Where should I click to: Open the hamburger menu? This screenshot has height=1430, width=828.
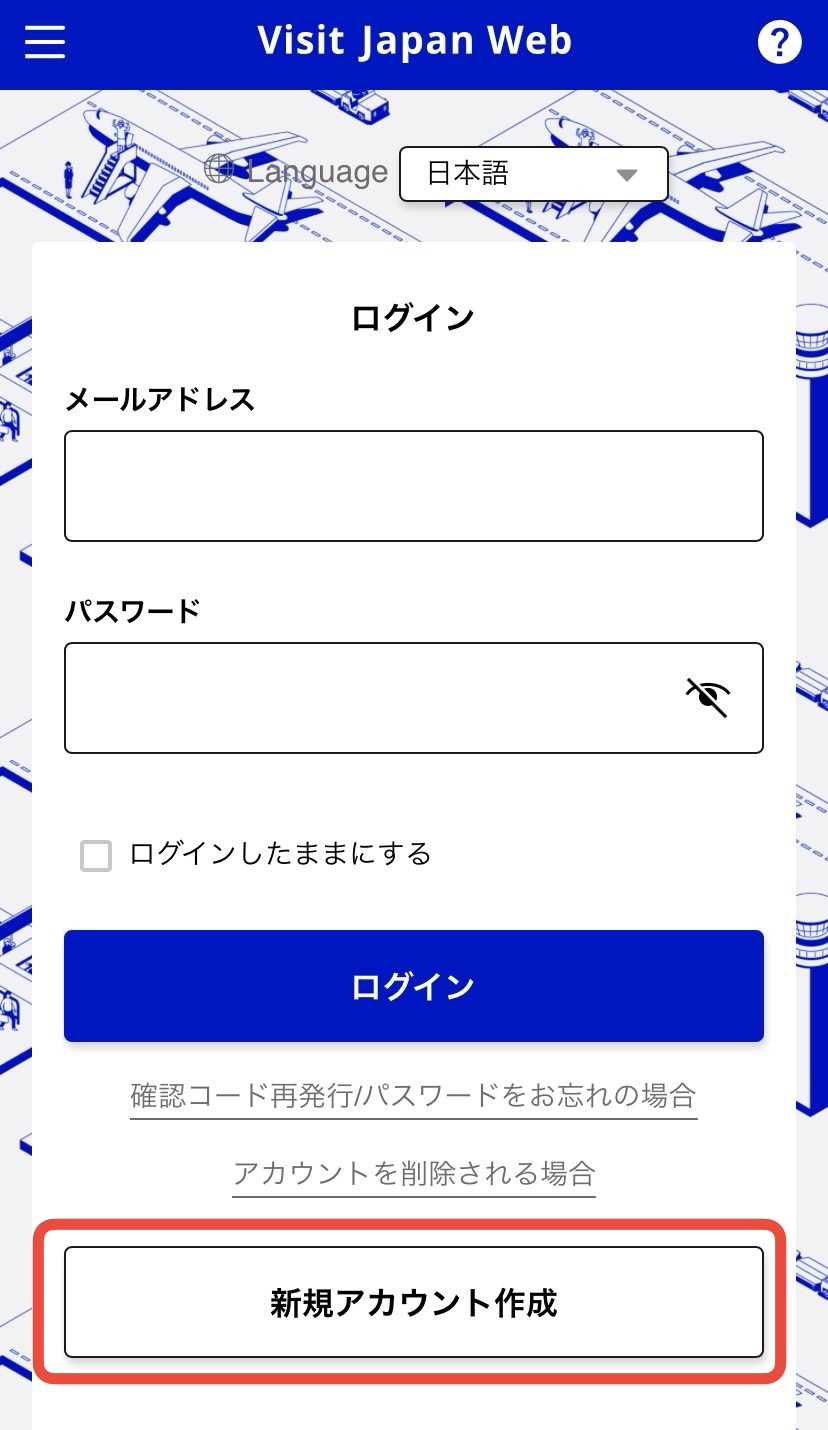pos(45,42)
